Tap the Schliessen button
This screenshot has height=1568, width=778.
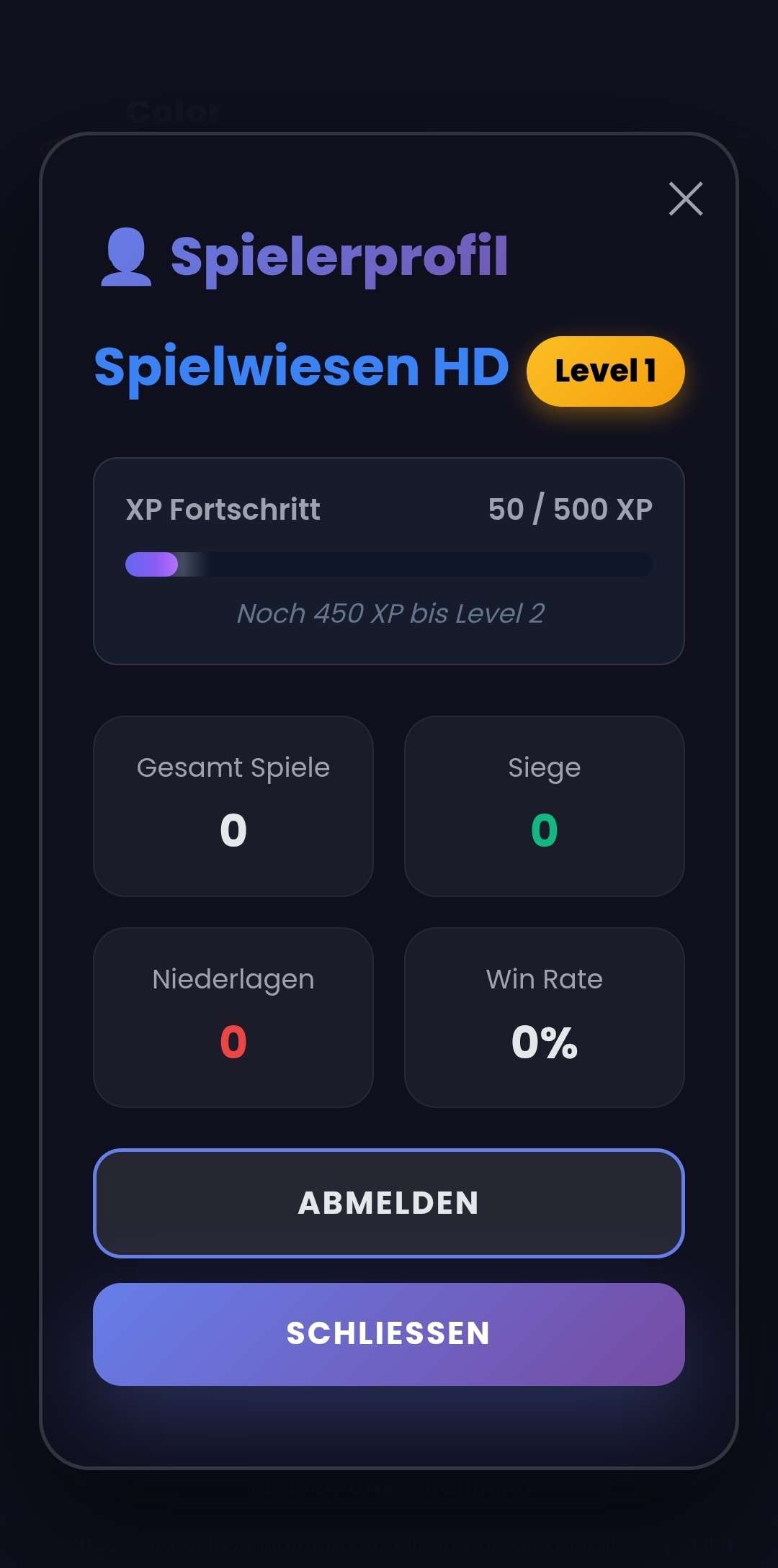click(x=388, y=1334)
